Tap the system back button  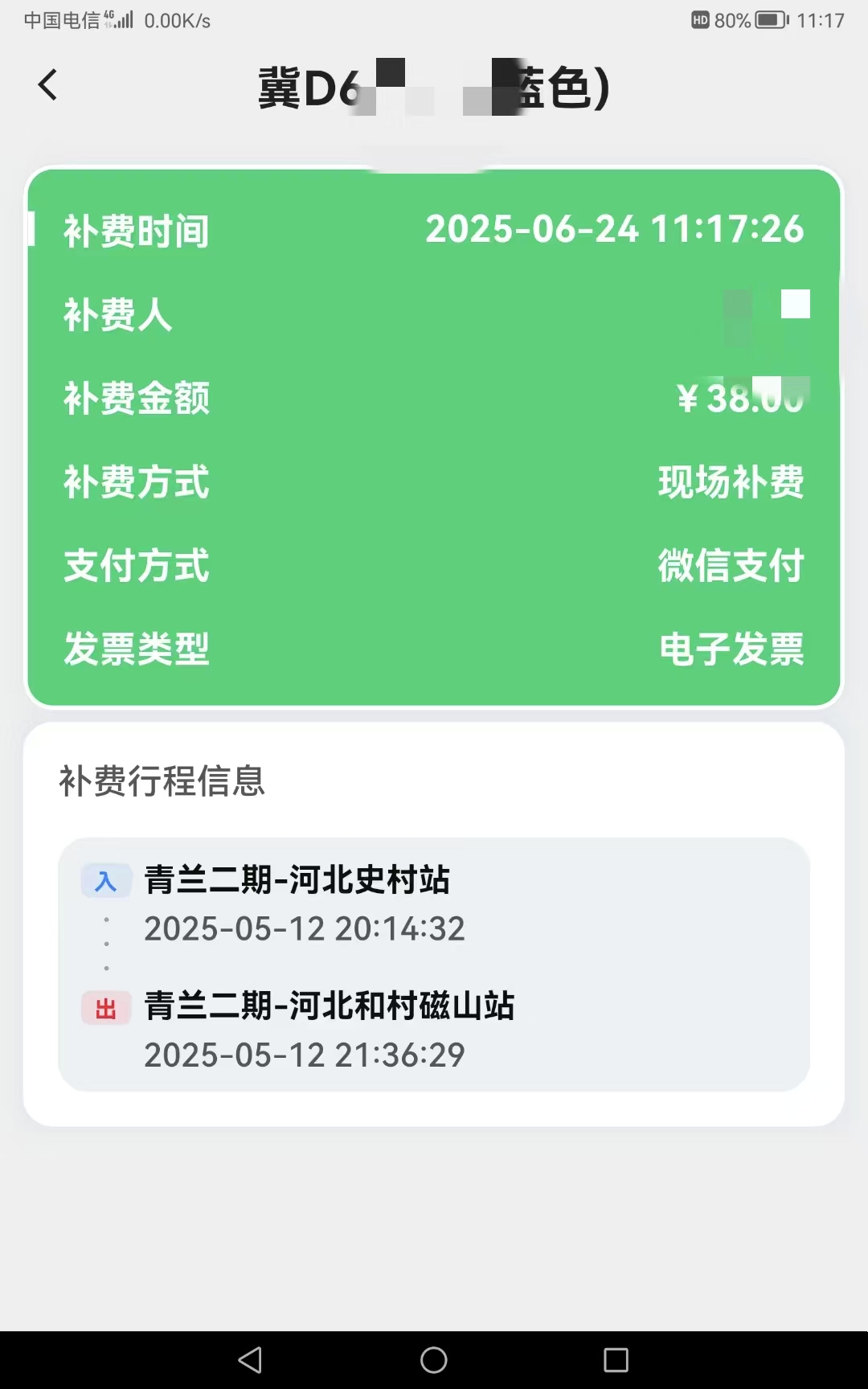click(x=251, y=1360)
